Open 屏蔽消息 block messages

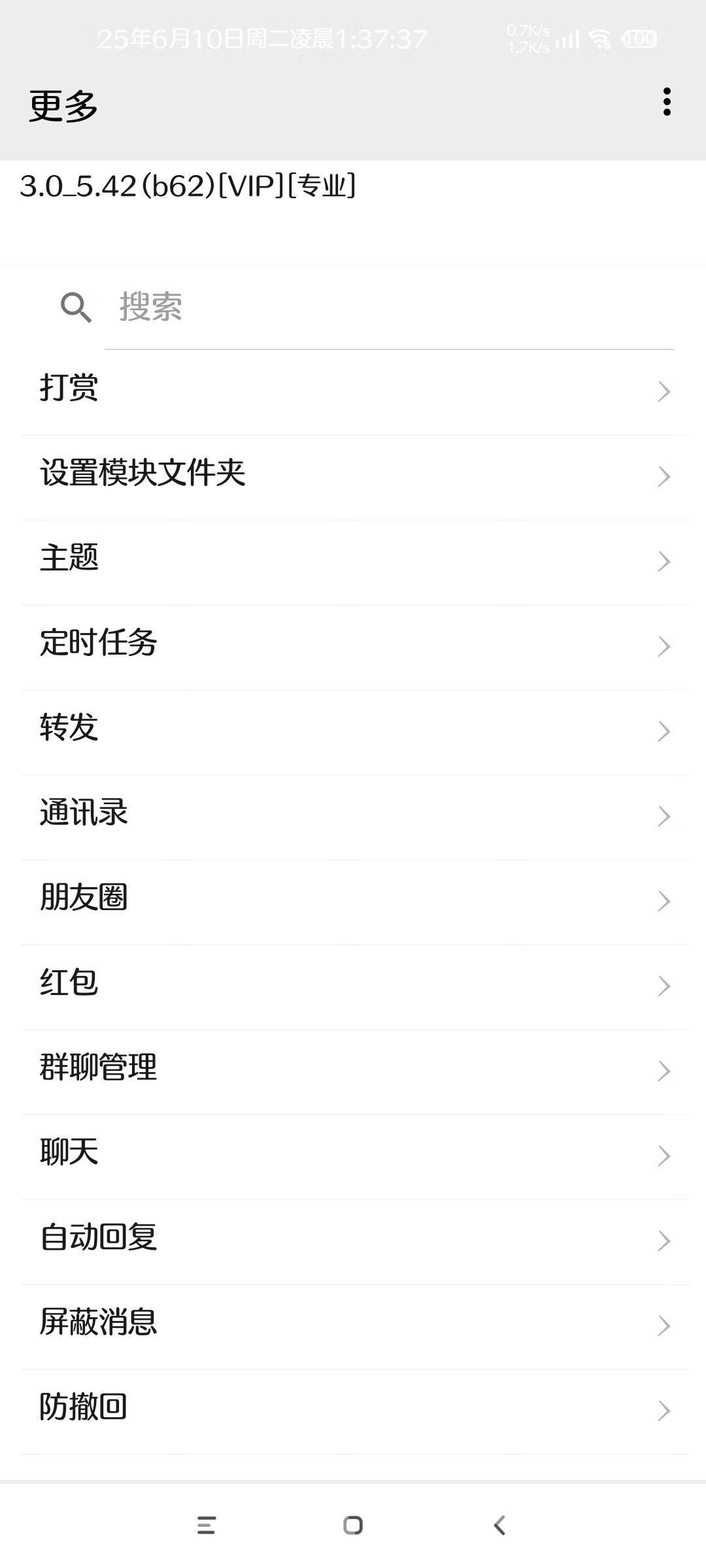(x=354, y=1324)
